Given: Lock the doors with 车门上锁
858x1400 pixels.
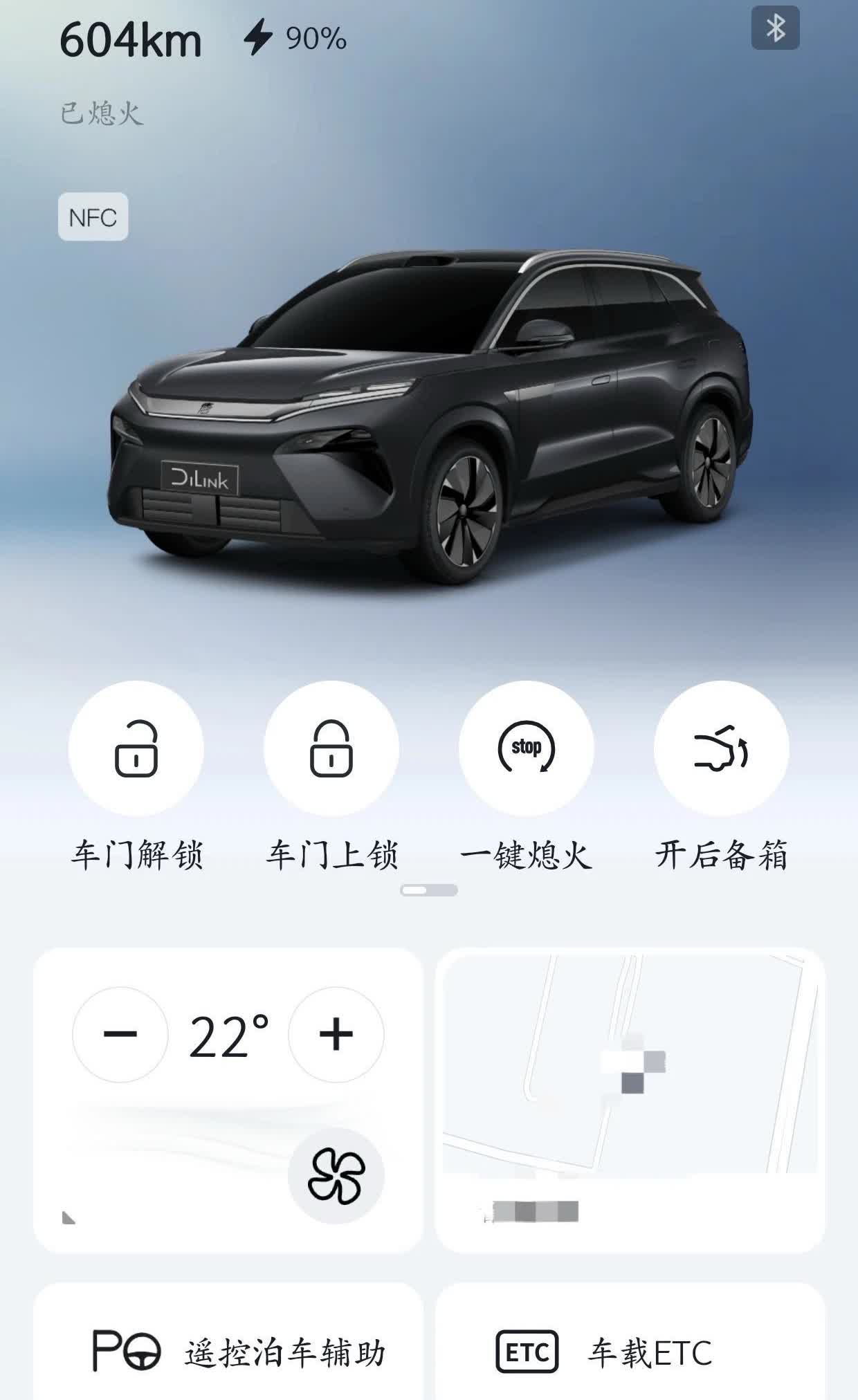Looking at the screenshot, I should [331, 748].
